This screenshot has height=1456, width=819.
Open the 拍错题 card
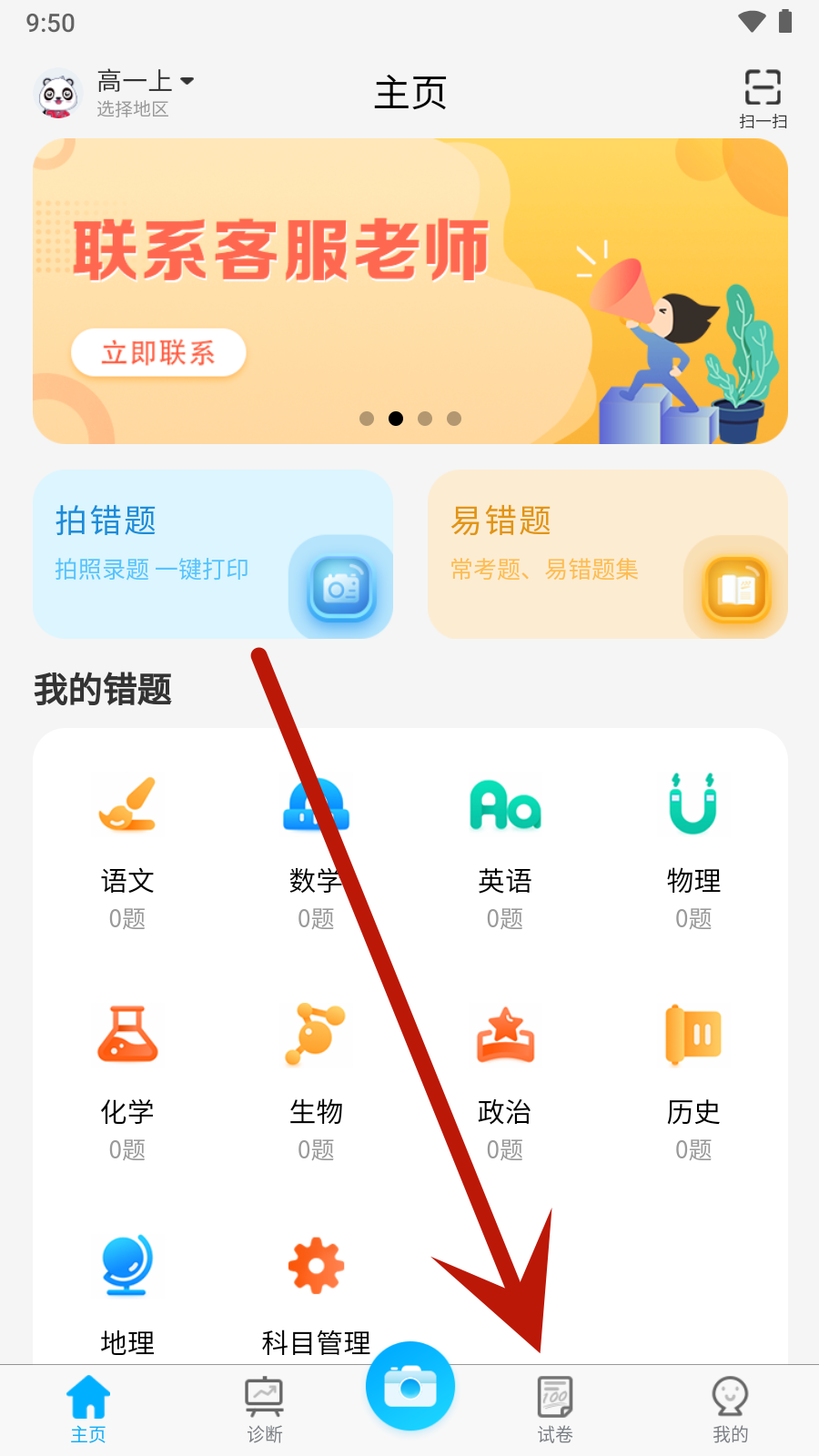coord(213,553)
